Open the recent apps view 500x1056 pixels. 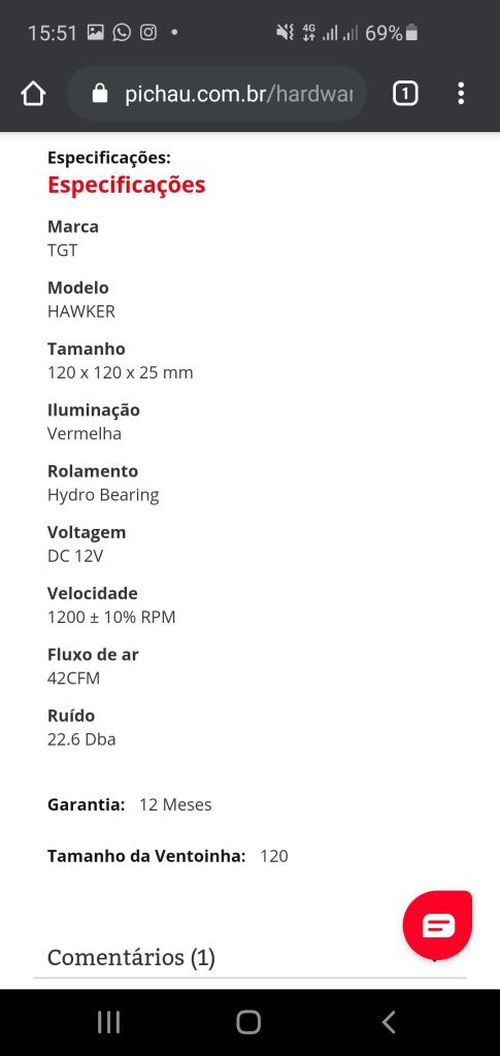coord(108,1022)
